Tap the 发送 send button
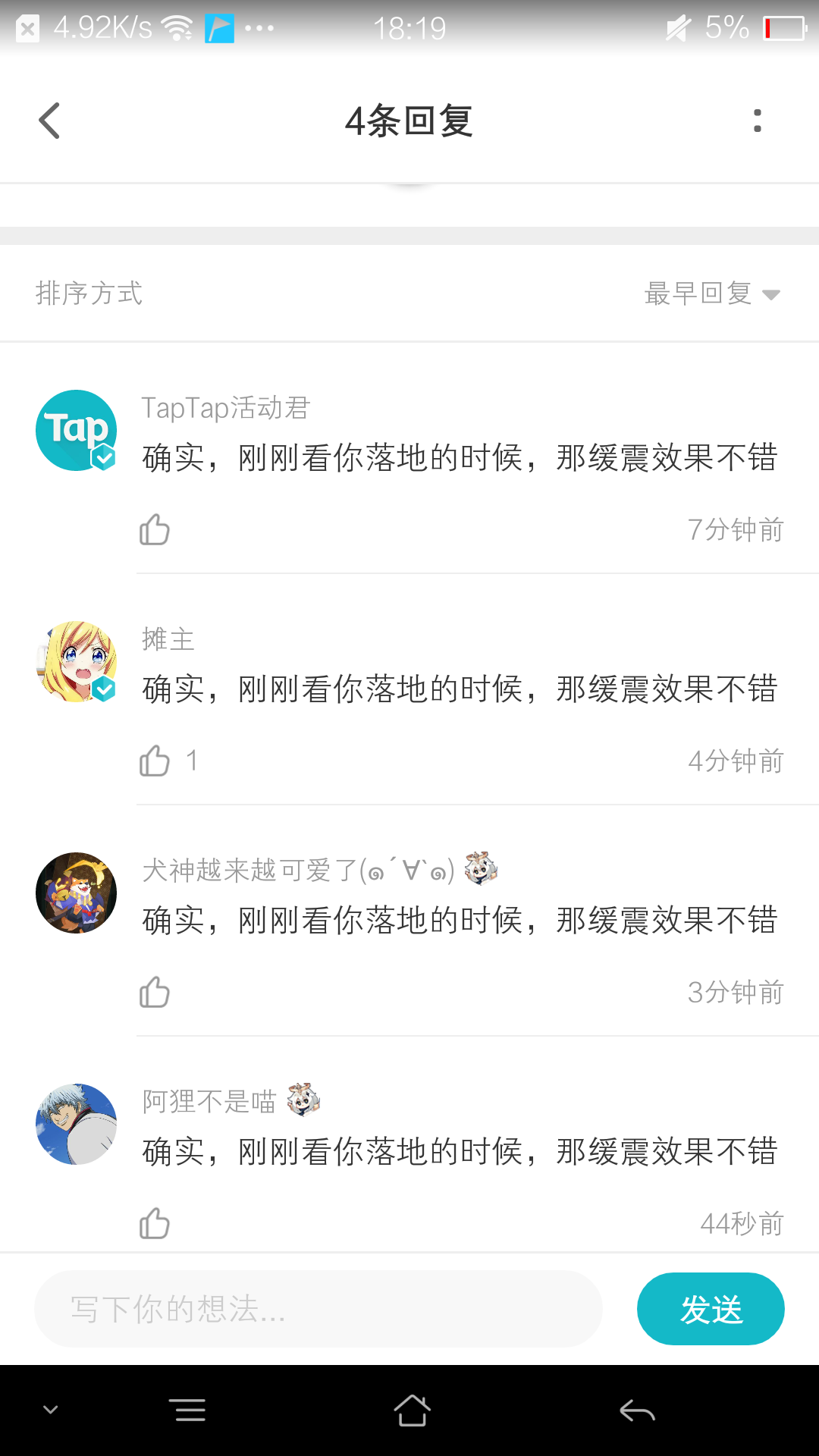Viewport: 819px width, 1456px height. coord(710,1308)
